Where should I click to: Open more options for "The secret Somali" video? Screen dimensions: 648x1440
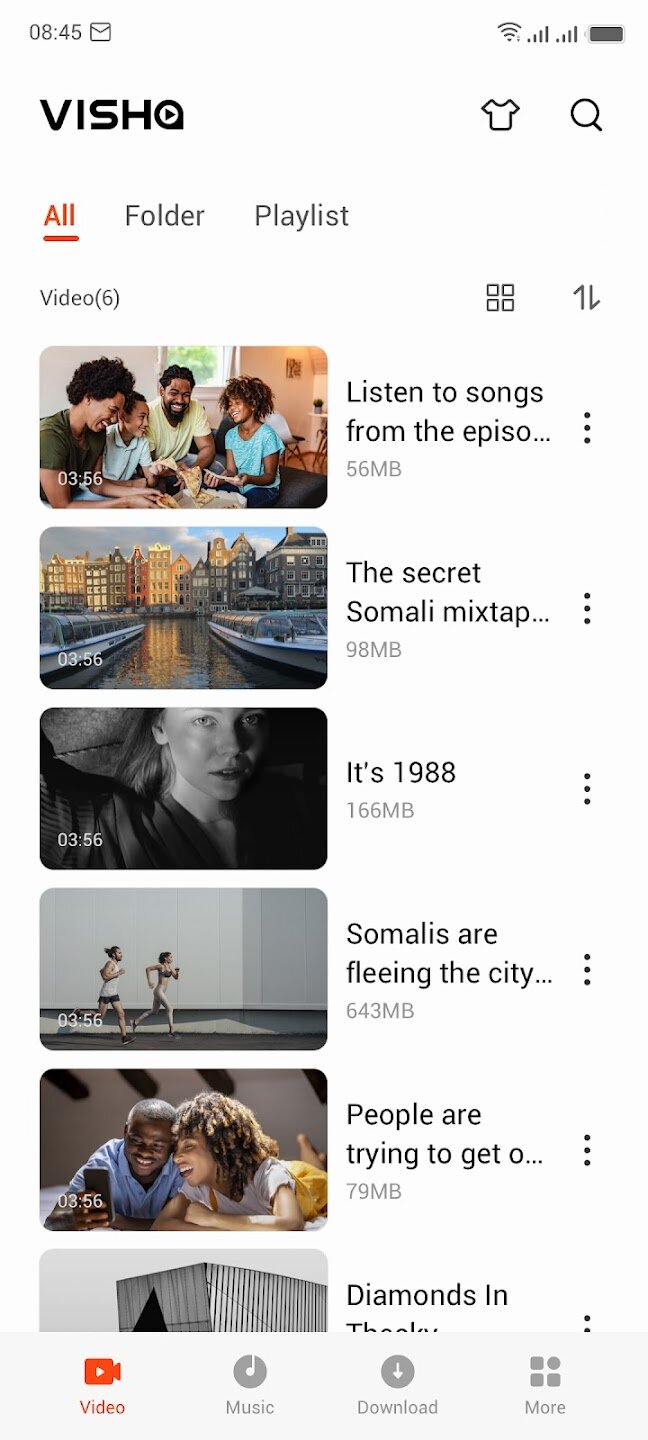pyautogui.click(x=587, y=609)
